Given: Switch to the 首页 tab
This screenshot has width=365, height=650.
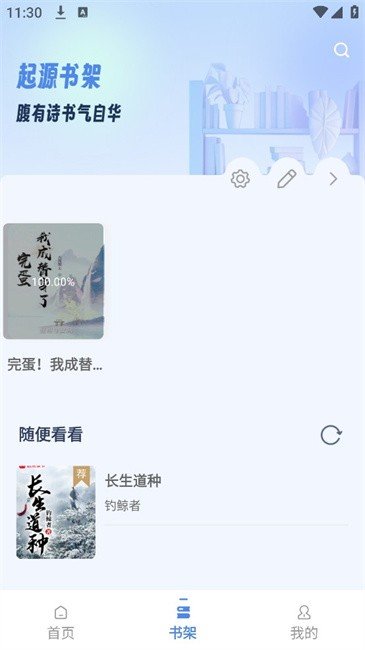Looking at the screenshot, I should 61,622.
